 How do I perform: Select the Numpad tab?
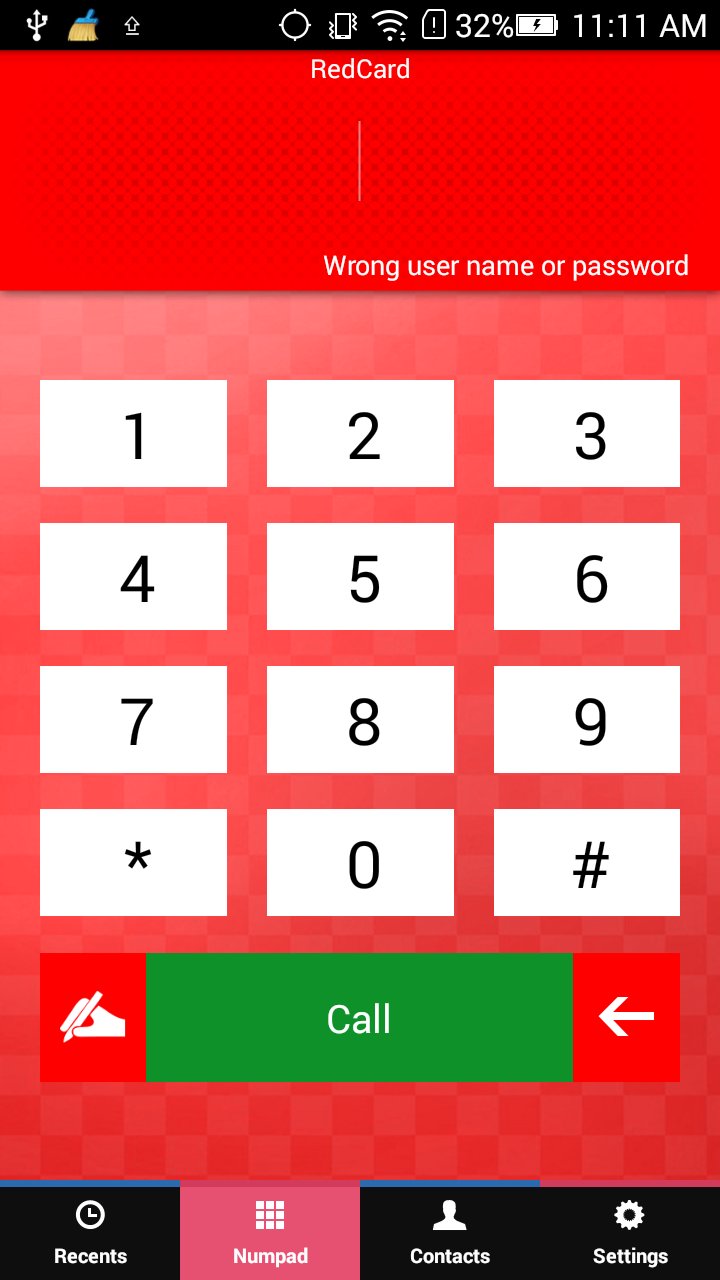[x=270, y=1233]
